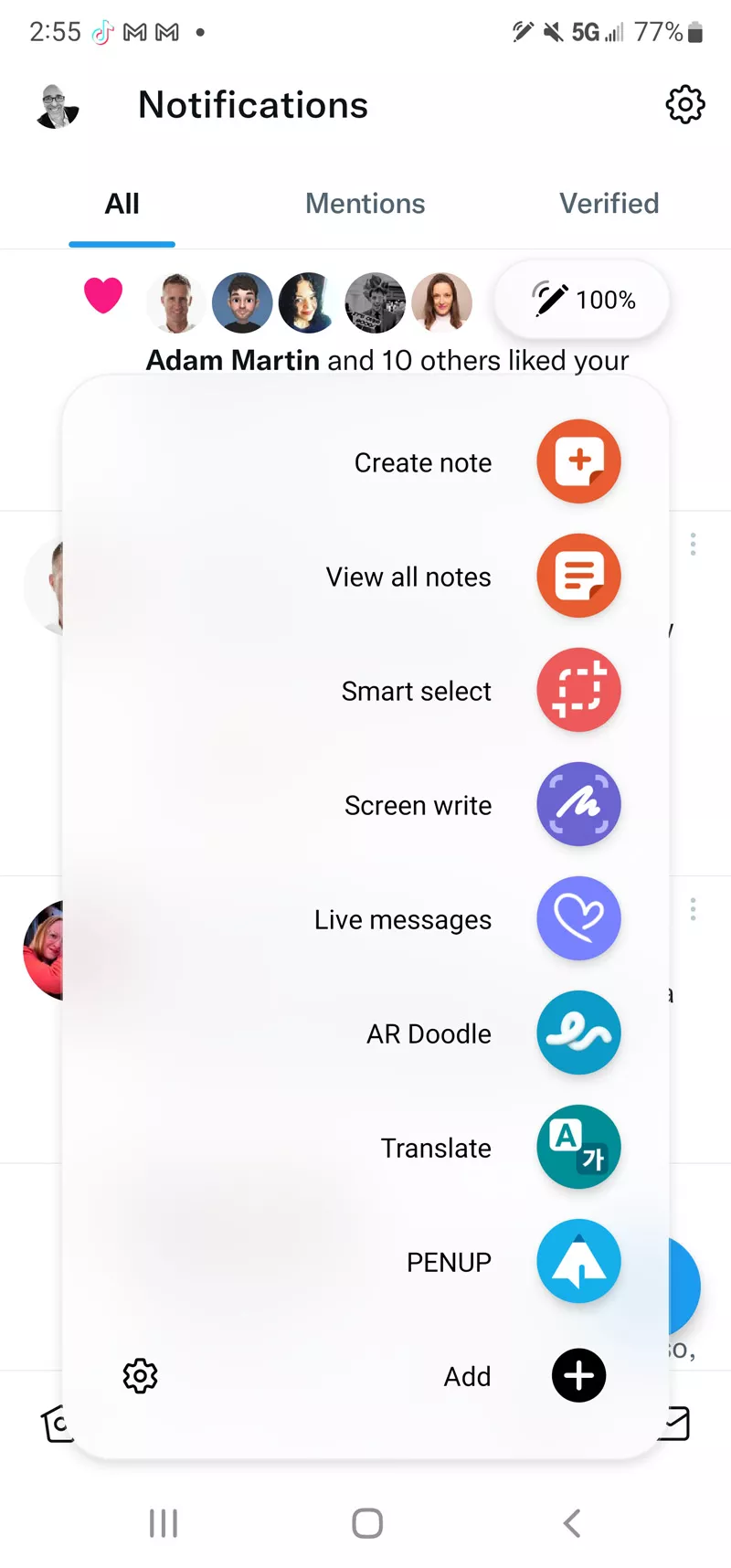Image resolution: width=731 pixels, height=1568 pixels.
Task: Select View all notes
Action: (x=577, y=576)
